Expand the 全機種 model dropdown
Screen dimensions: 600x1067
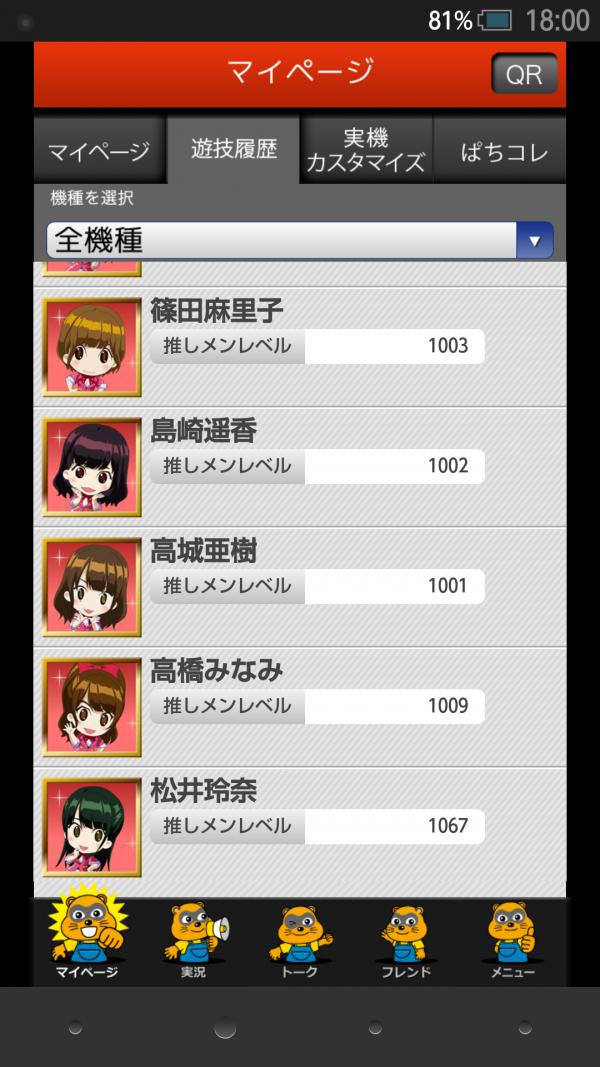click(x=299, y=241)
